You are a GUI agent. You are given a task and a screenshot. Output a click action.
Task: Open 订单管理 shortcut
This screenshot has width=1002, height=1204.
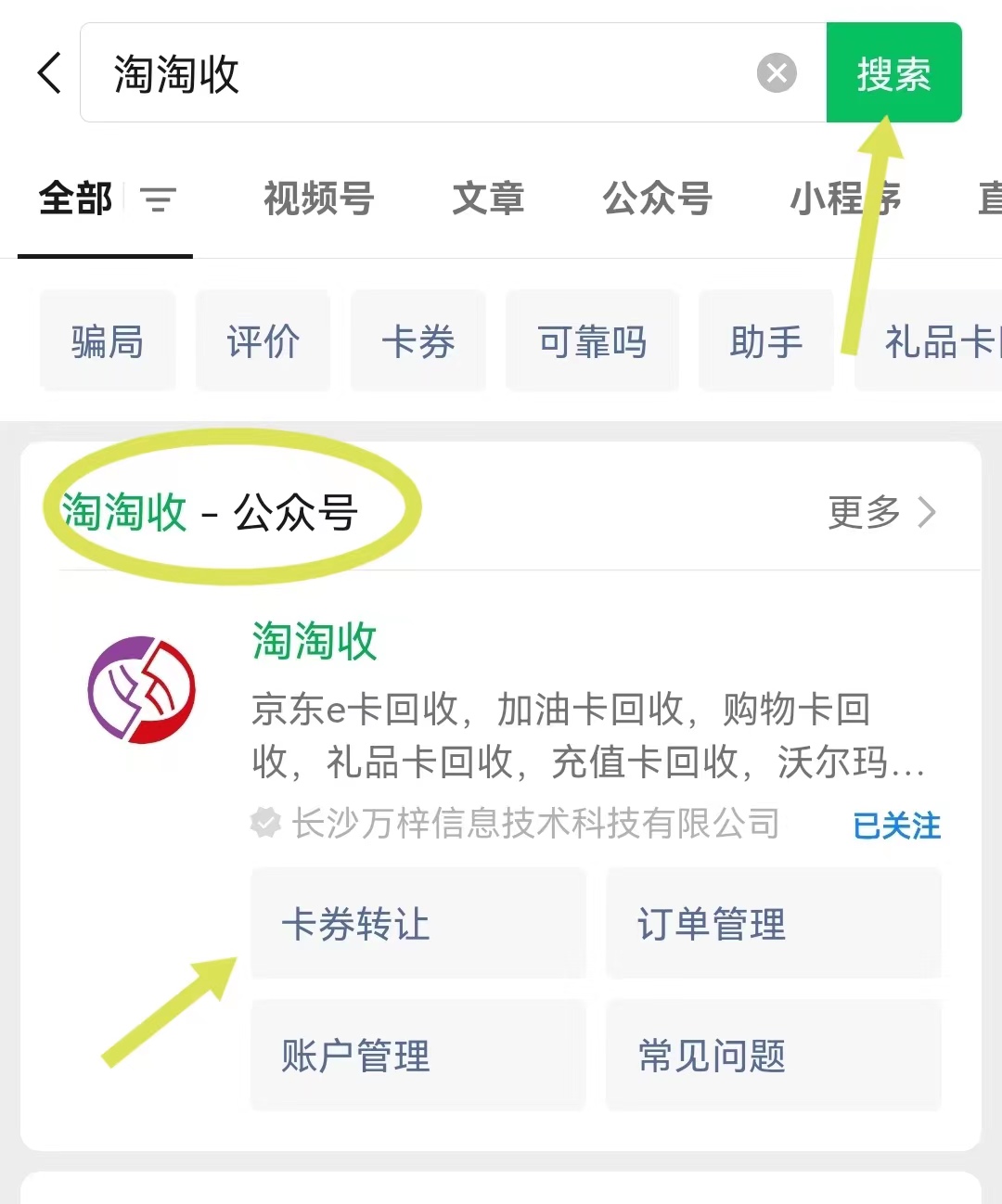[x=773, y=924]
